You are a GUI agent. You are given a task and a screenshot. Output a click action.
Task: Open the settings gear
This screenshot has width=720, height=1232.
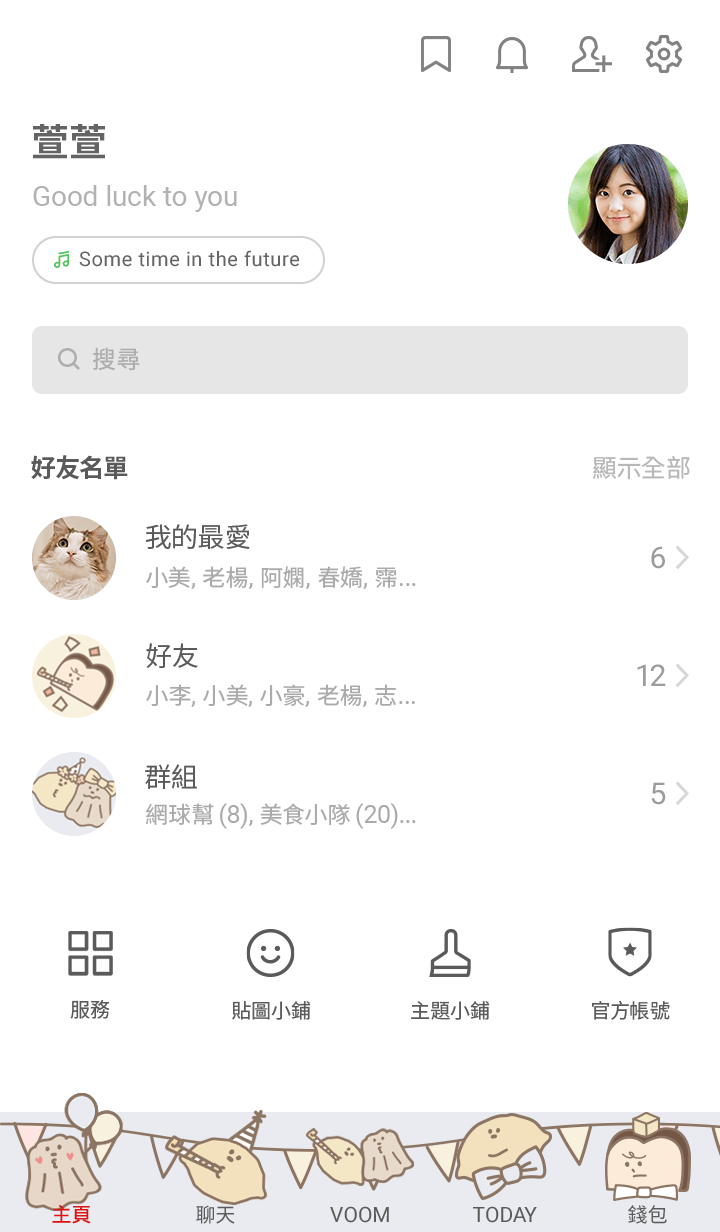[x=664, y=55]
